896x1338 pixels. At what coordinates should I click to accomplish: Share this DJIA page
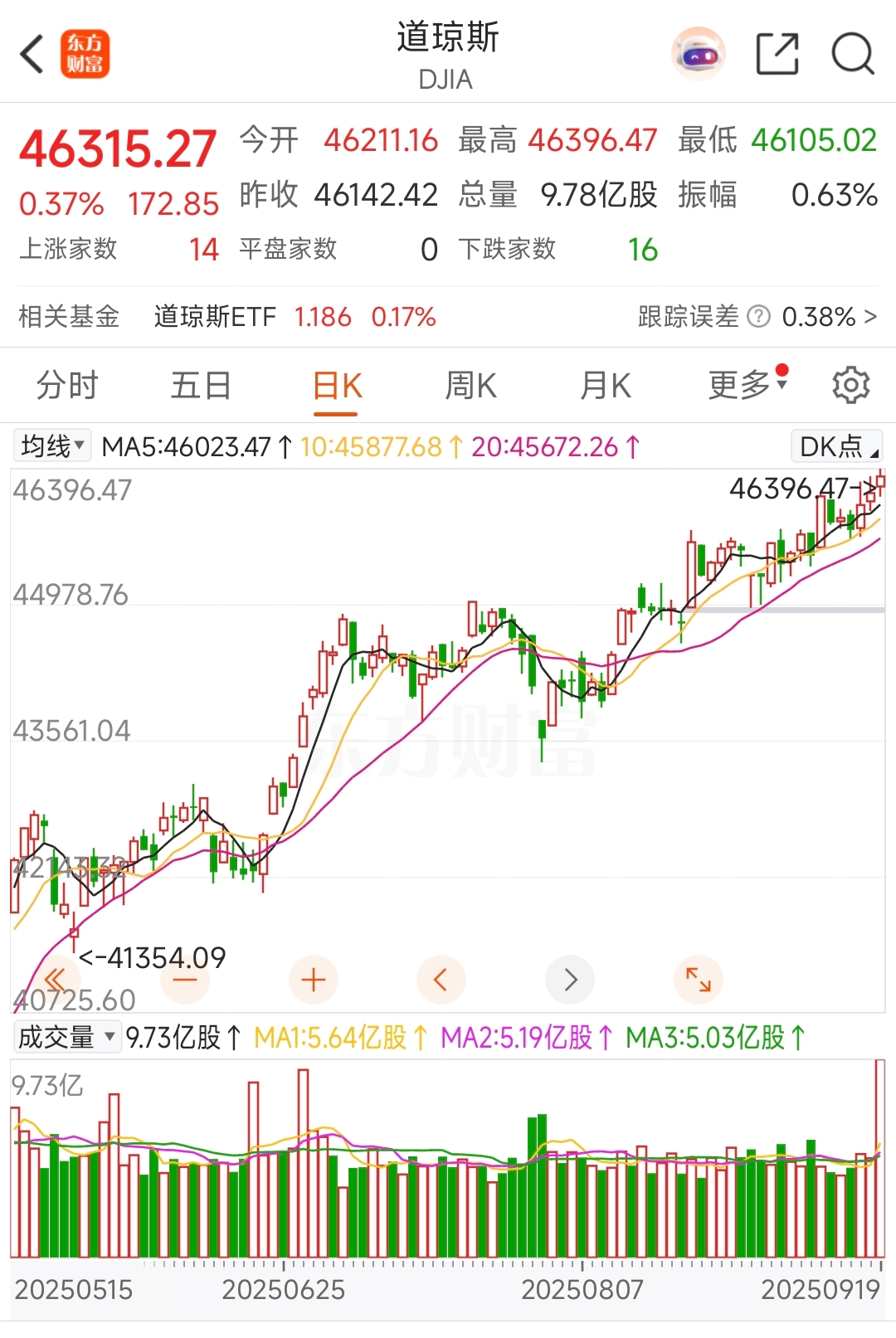[x=777, y=55]
